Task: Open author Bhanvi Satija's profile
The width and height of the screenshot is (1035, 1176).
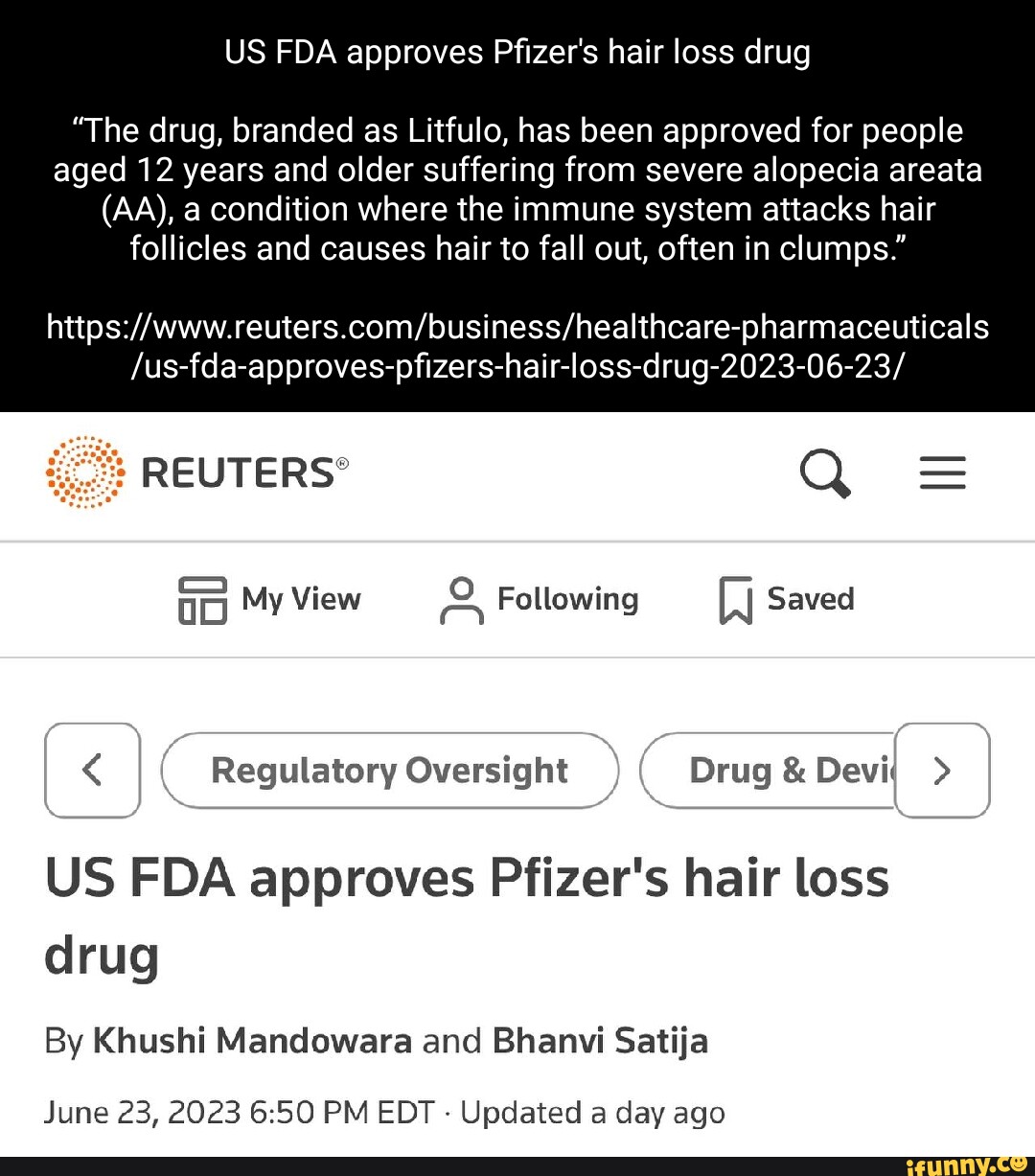Action: [600, 1041]
